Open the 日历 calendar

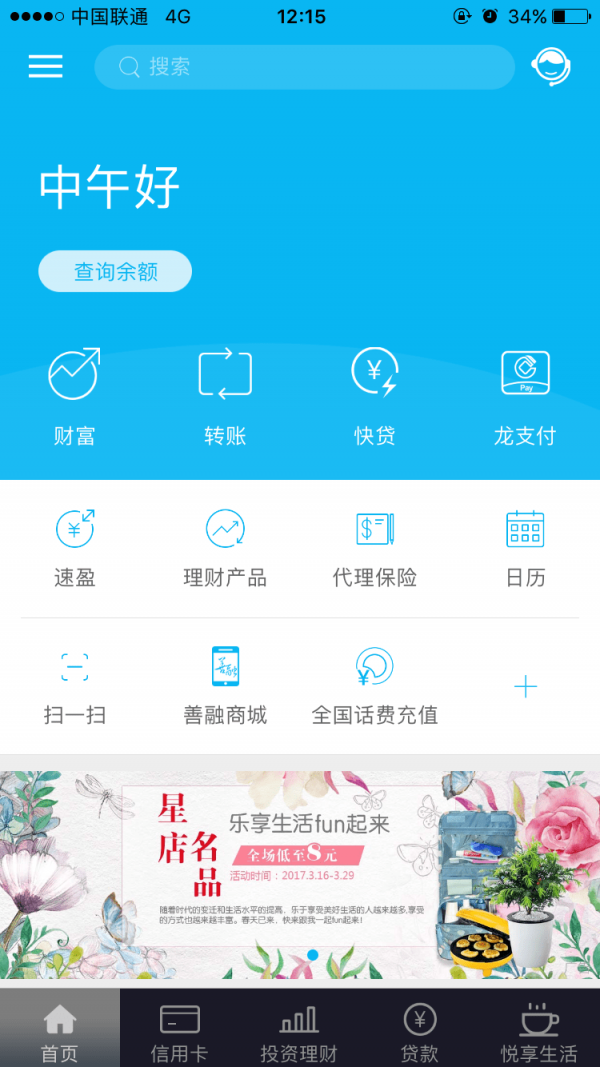[x=525, y=547]
